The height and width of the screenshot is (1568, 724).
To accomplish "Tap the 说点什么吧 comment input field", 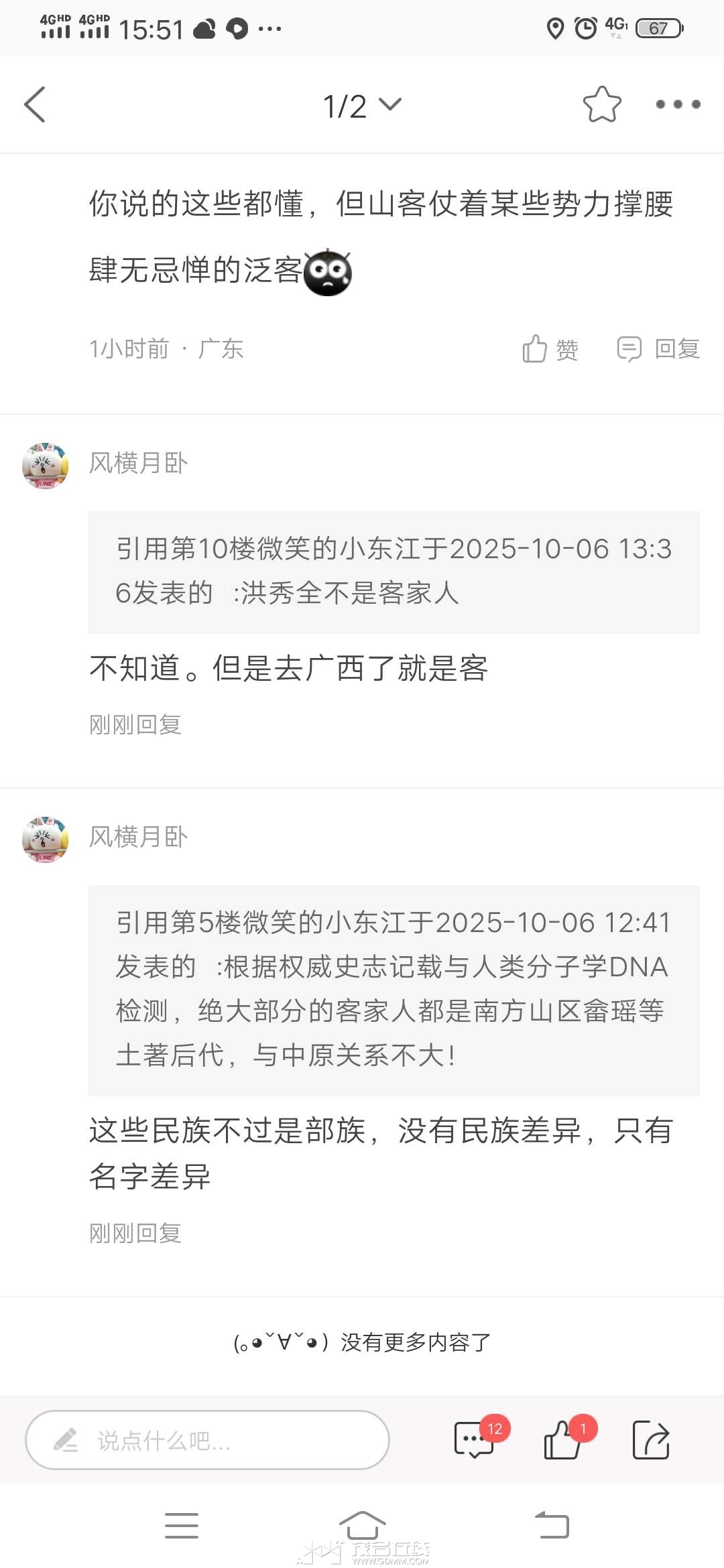I will click(208, 1440).
